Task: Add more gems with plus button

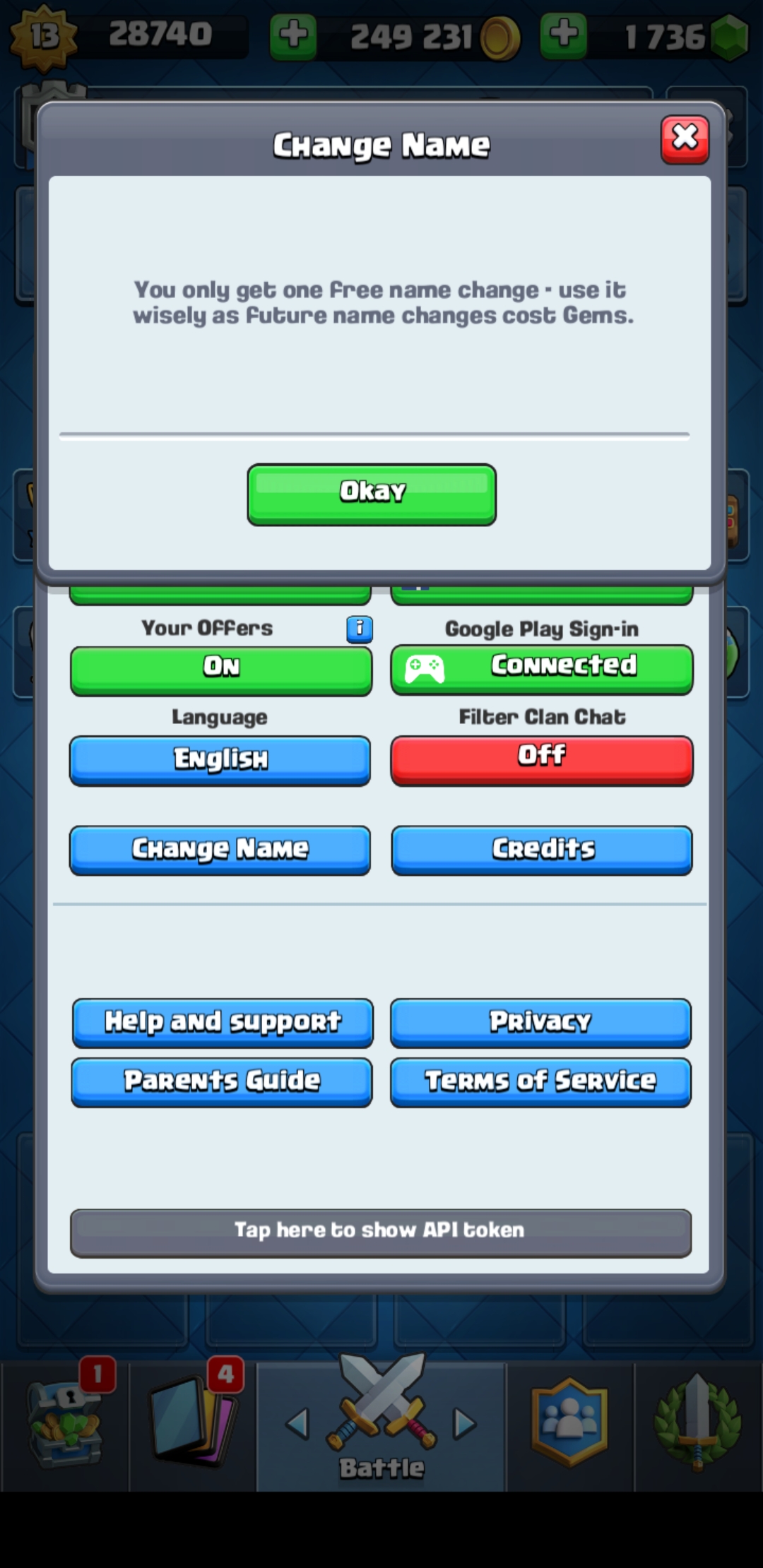Action: [563, 35]
